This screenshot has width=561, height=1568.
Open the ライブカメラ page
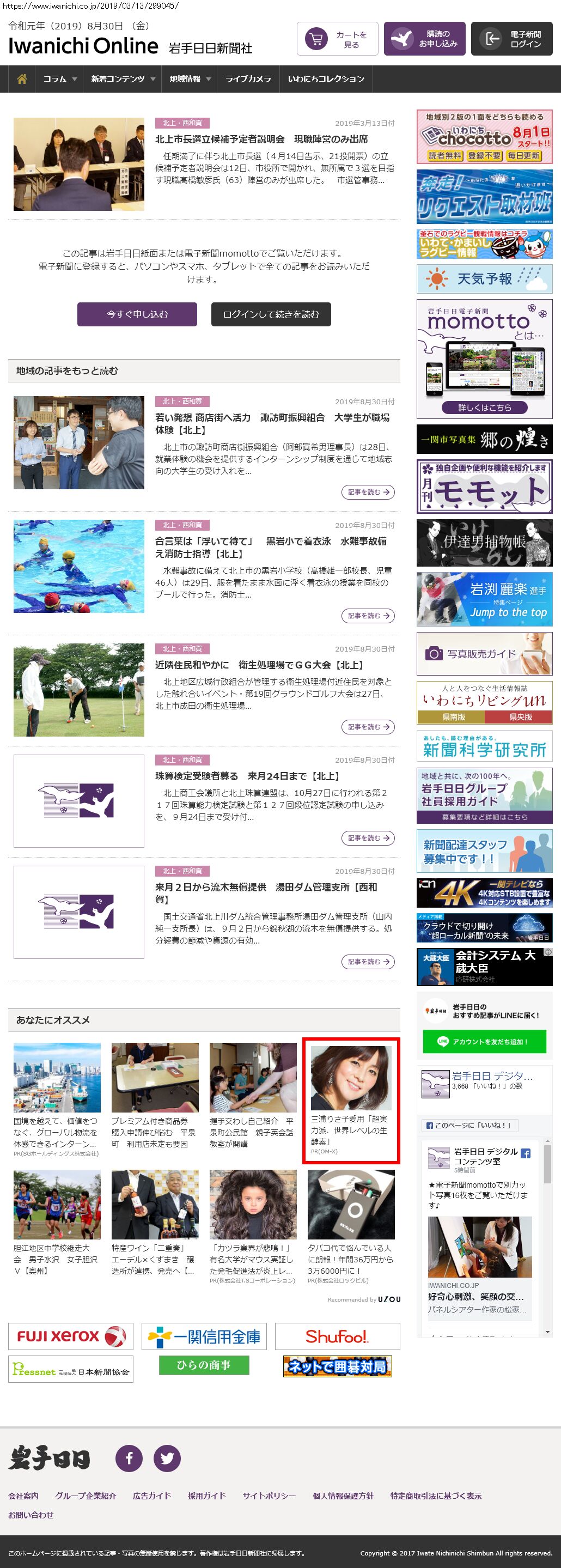pos(248,79)
